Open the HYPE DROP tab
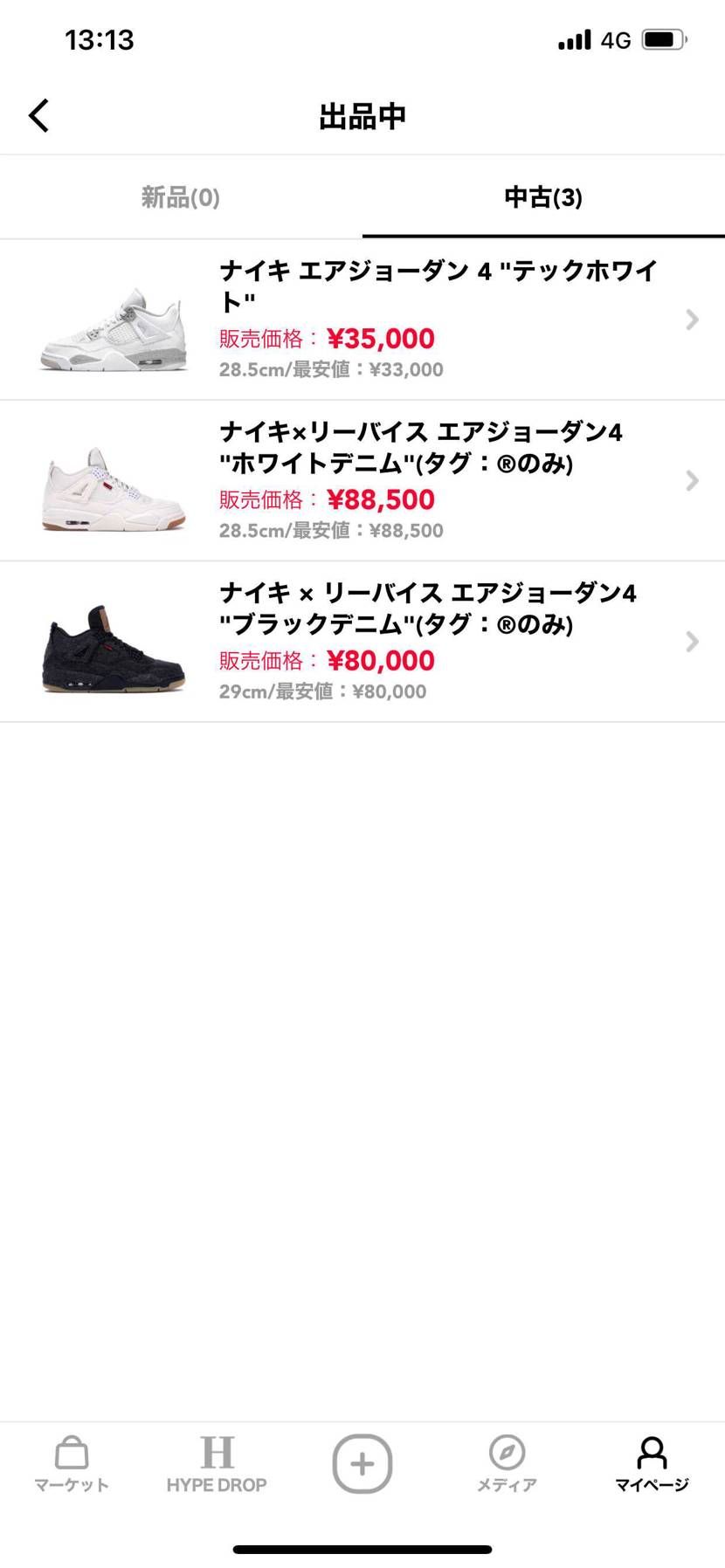The height and width of the screenshot is (1568, 725). click(x=217, y=1463)
